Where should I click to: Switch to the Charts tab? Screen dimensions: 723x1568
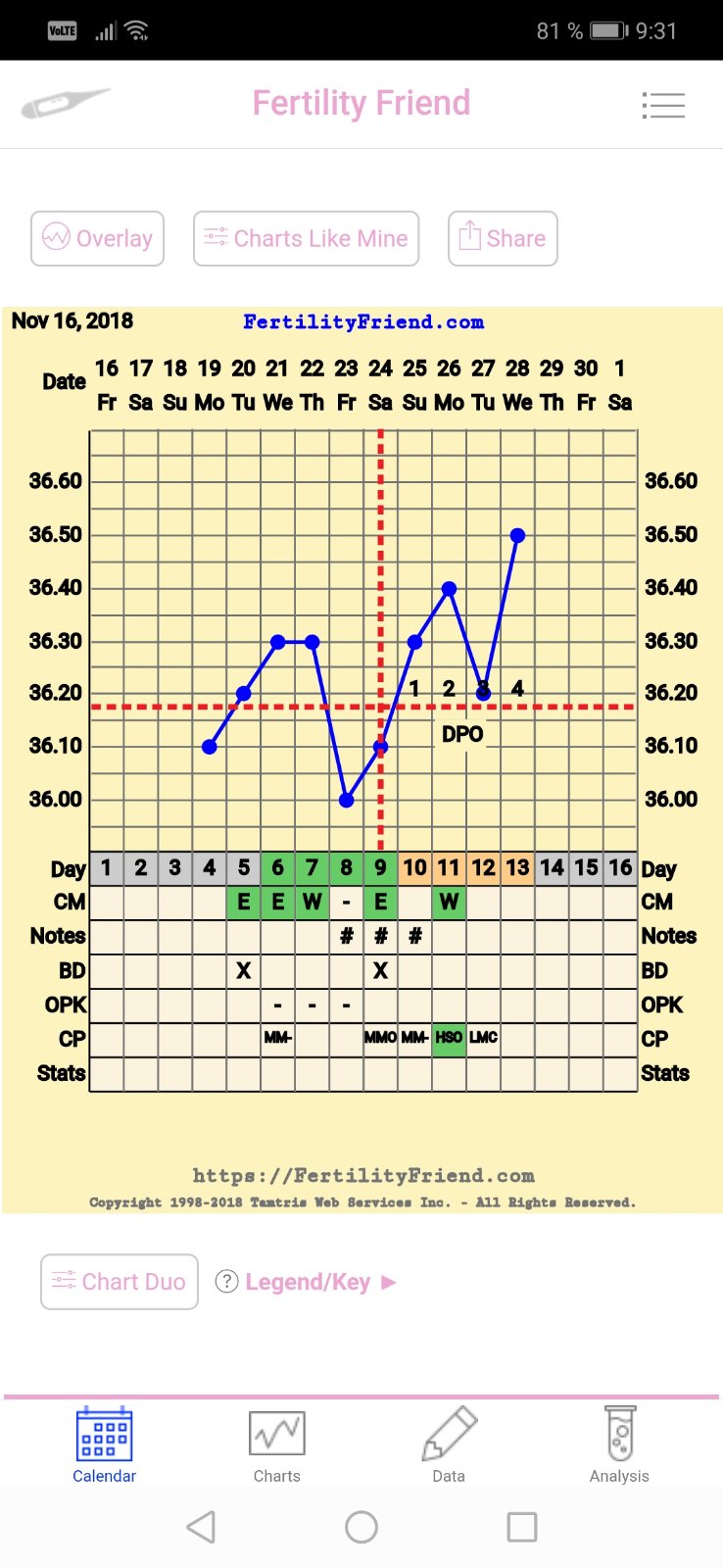point(277,1445)
